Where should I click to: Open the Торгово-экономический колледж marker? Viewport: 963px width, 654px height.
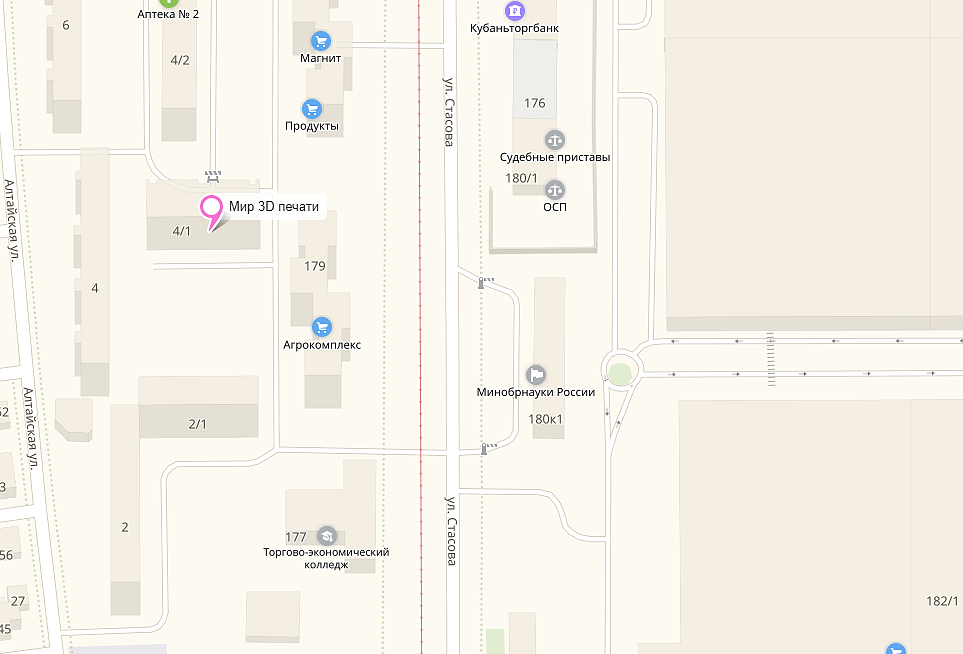[326, 536]
